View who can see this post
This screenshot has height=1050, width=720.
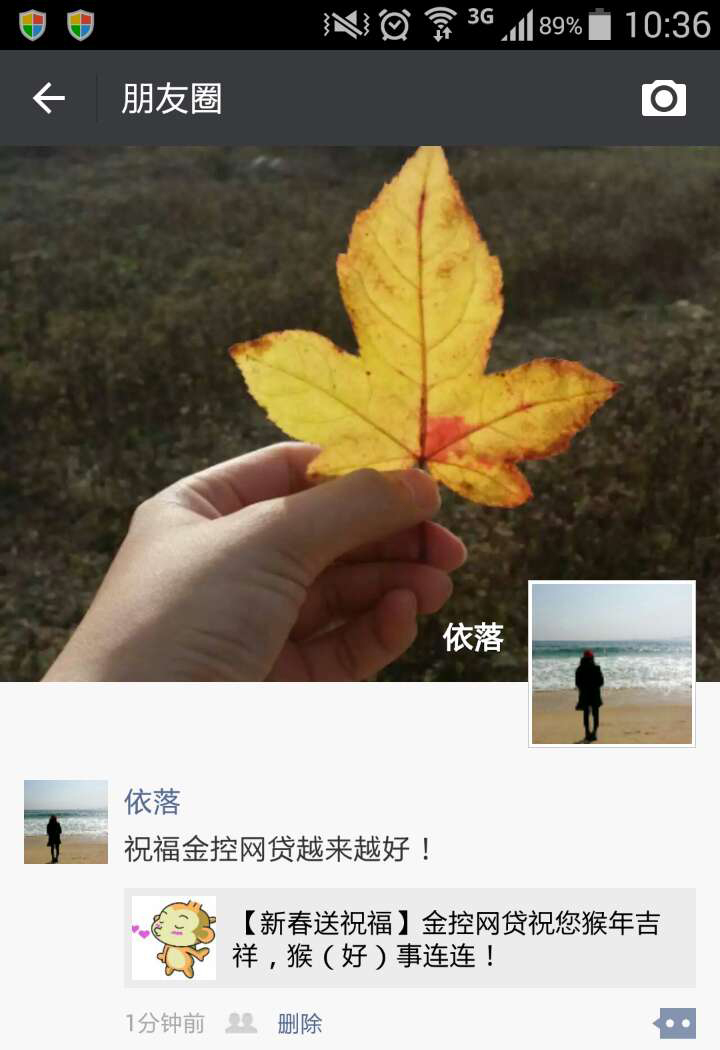pyautogui.click(x=241, y=1023)
